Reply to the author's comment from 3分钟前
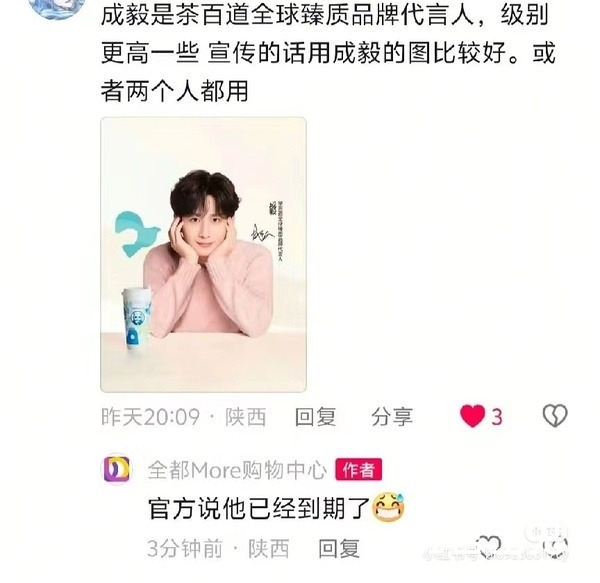Image resolution: width=600 pixels, height=583 pixels. [341, 548]
